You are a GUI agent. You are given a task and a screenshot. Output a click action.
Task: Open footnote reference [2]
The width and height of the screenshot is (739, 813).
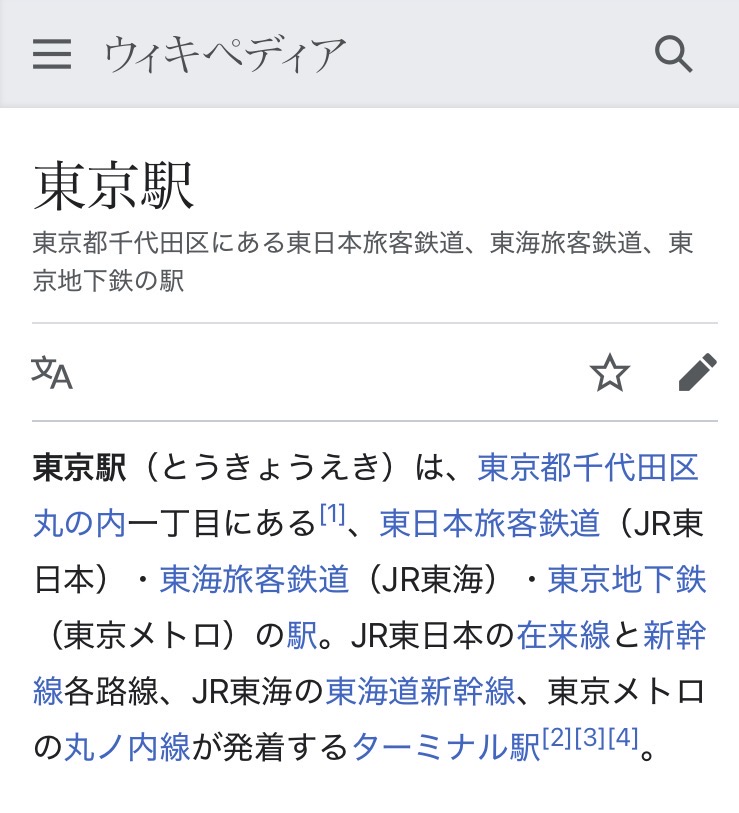click(x=558, y=740)
